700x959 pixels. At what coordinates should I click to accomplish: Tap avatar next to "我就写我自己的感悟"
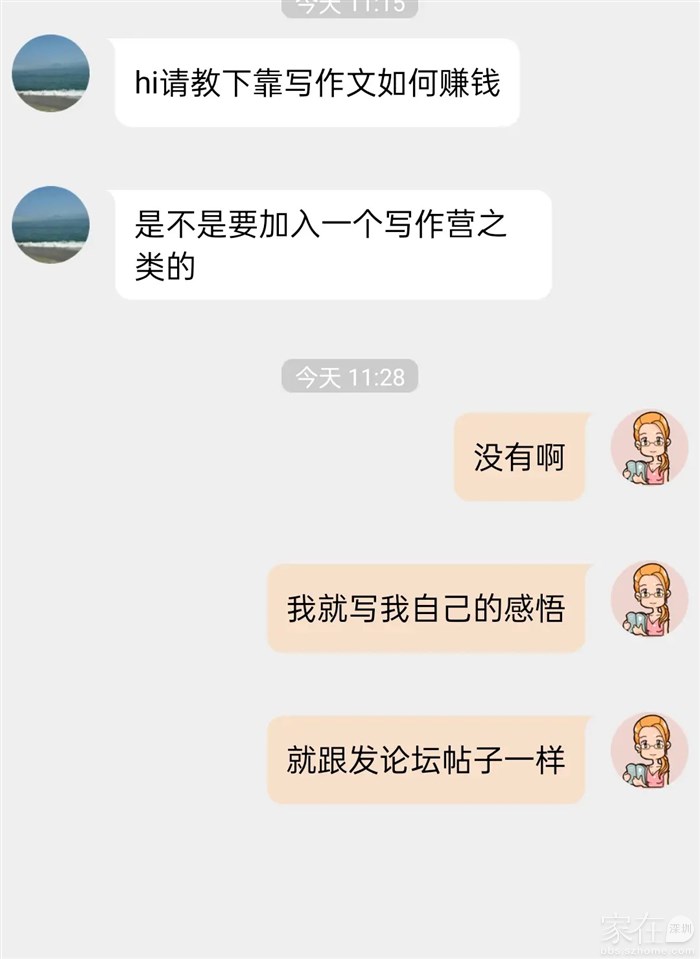point(649,600)
